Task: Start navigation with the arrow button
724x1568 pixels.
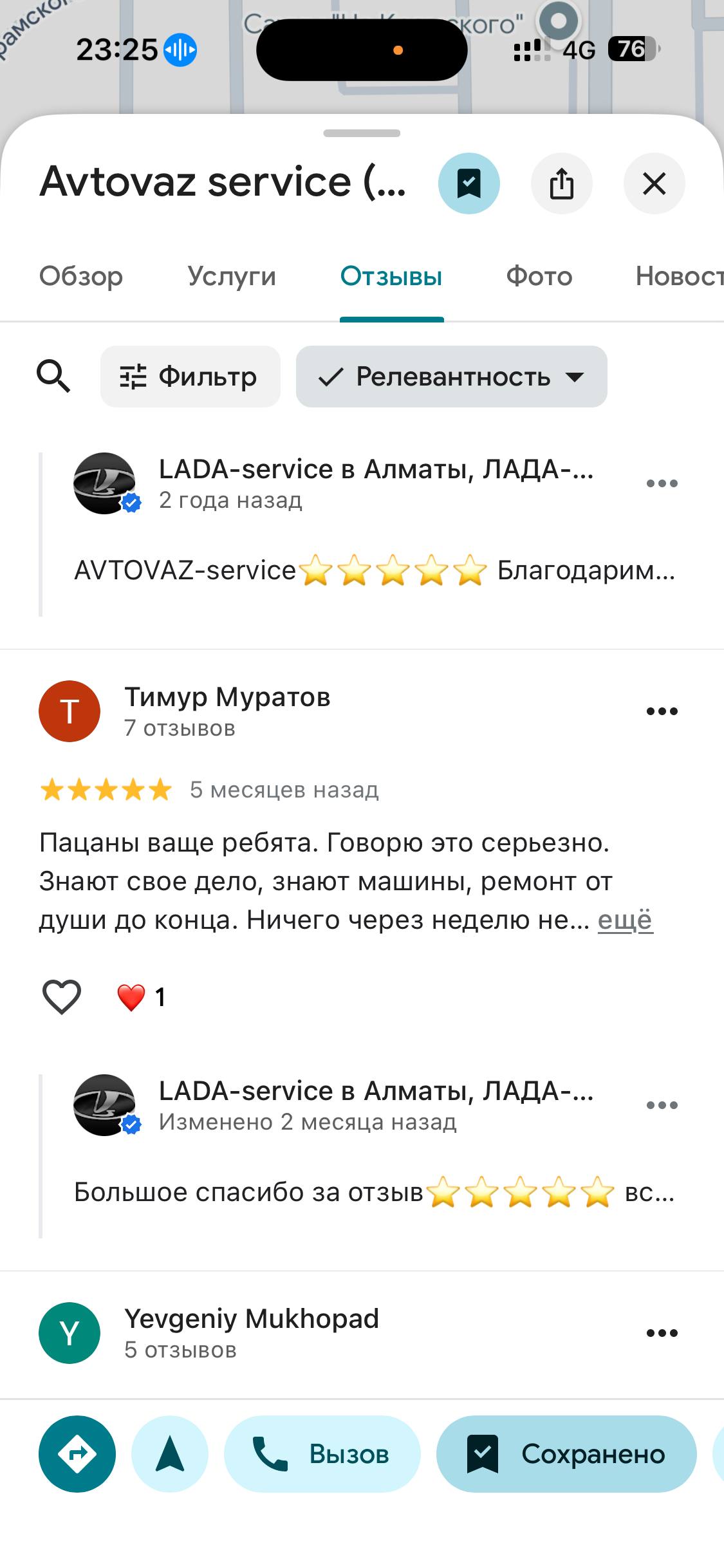Action: [170, 1454]
